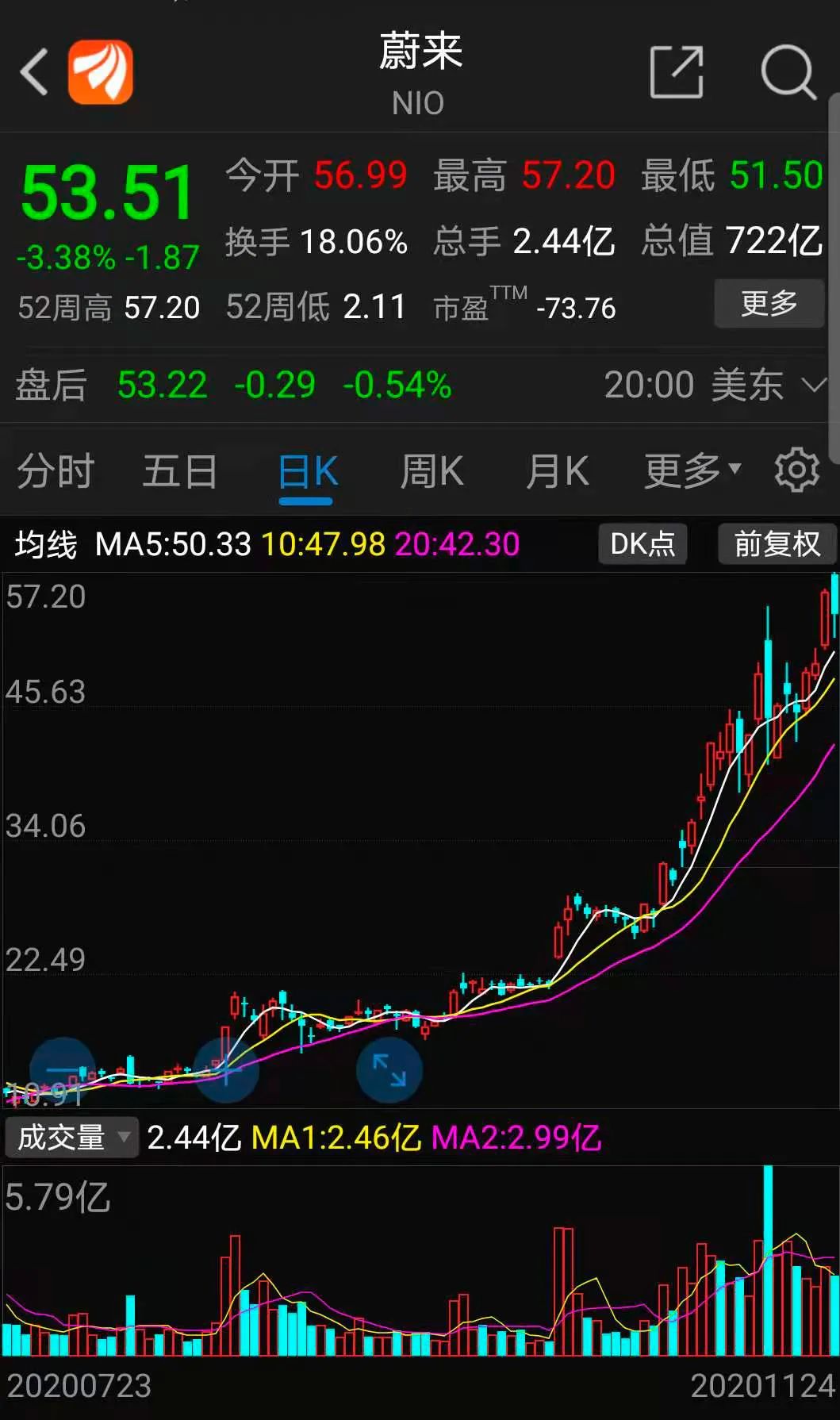Expand the chart to full screen
Screen dimensions: 840x1420
pyautogui.click(x=389, y=1070)
